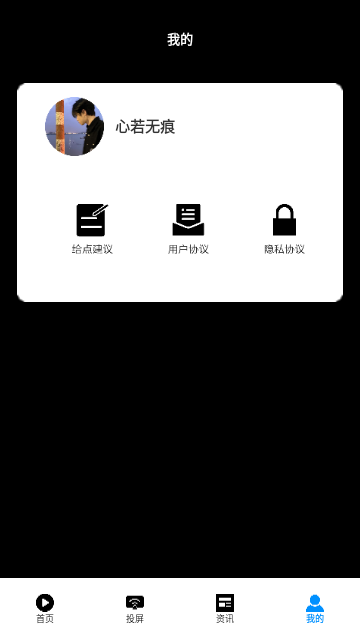This screenshot has width=360, height=640.
Task: Select the 我的 tab
Action: coord(315,609)
